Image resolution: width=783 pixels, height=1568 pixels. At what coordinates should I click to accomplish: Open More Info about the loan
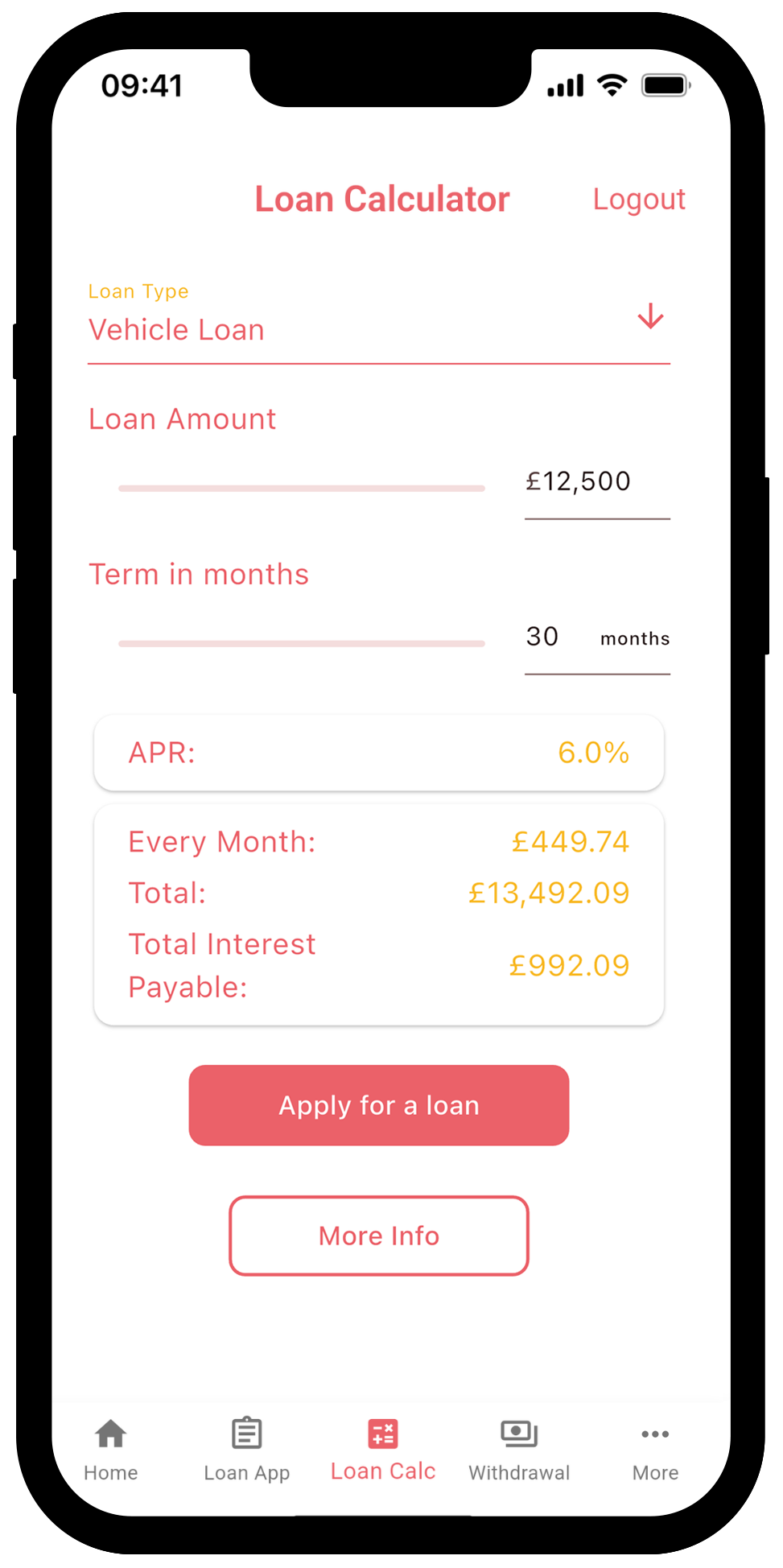[x=378, y=1236]
